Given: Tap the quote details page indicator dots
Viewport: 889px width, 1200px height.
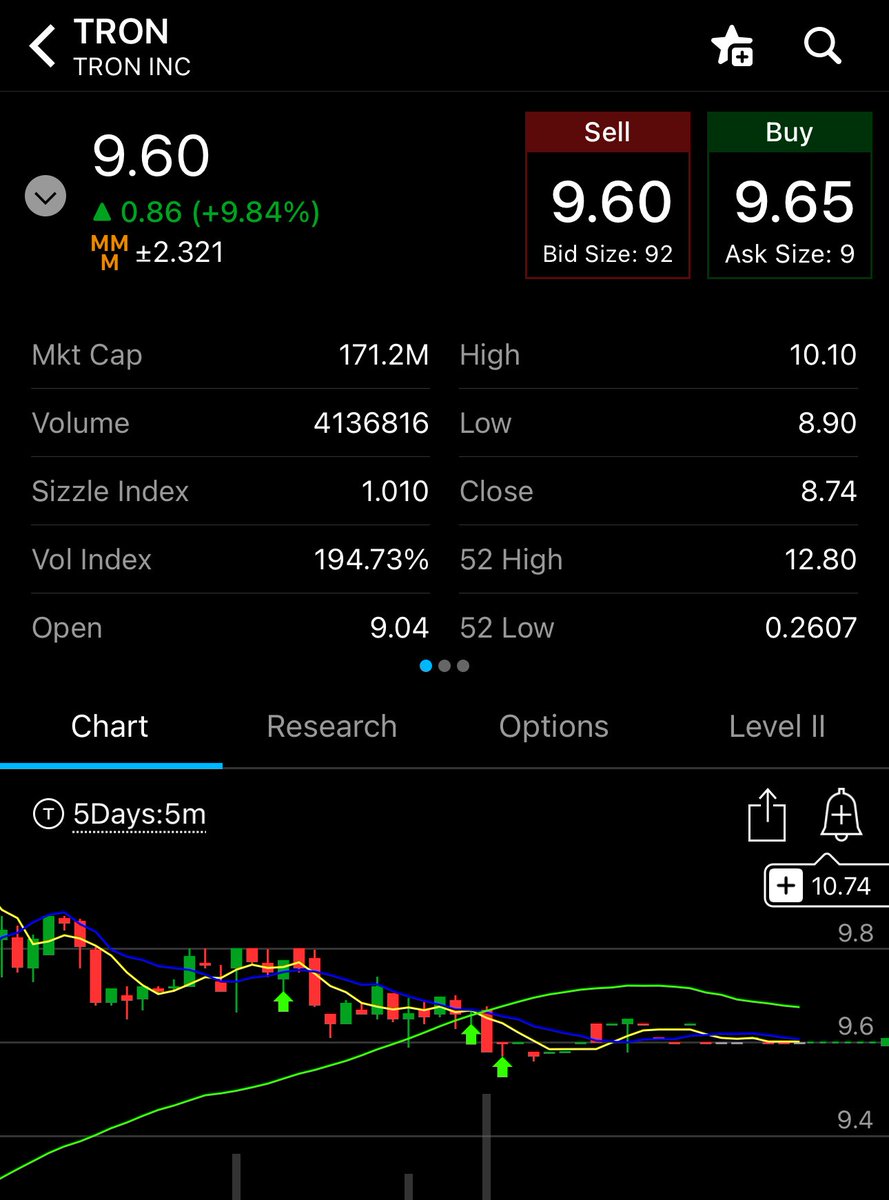Looking at the screenshot, I should (x=444, y=666).
